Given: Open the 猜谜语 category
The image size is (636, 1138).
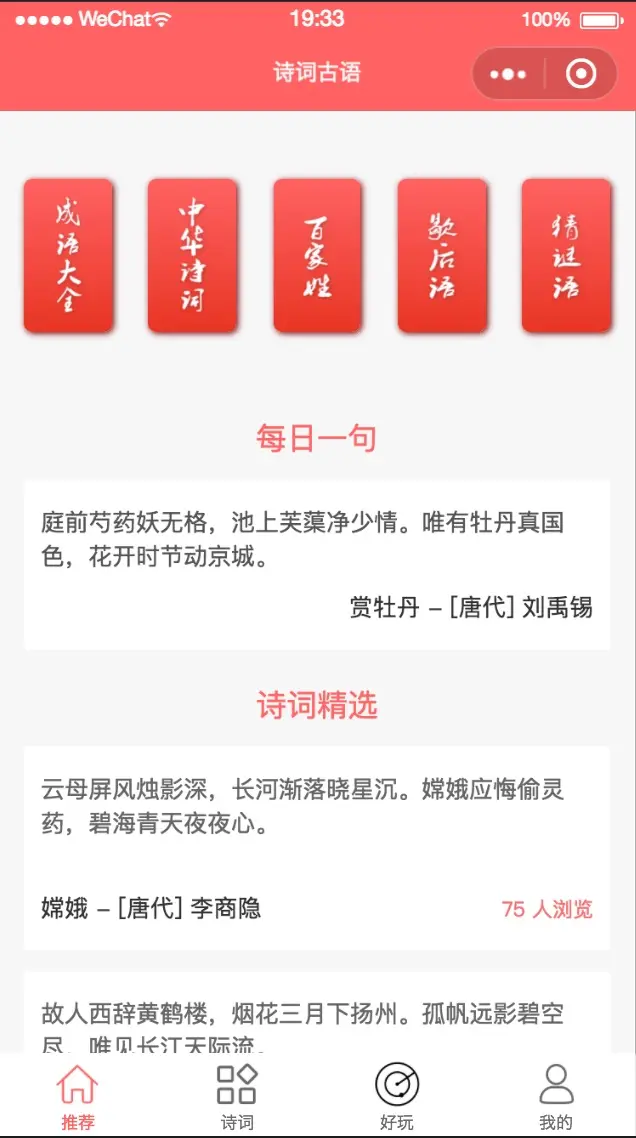Looking at the screenshot, I should [566, 255].
